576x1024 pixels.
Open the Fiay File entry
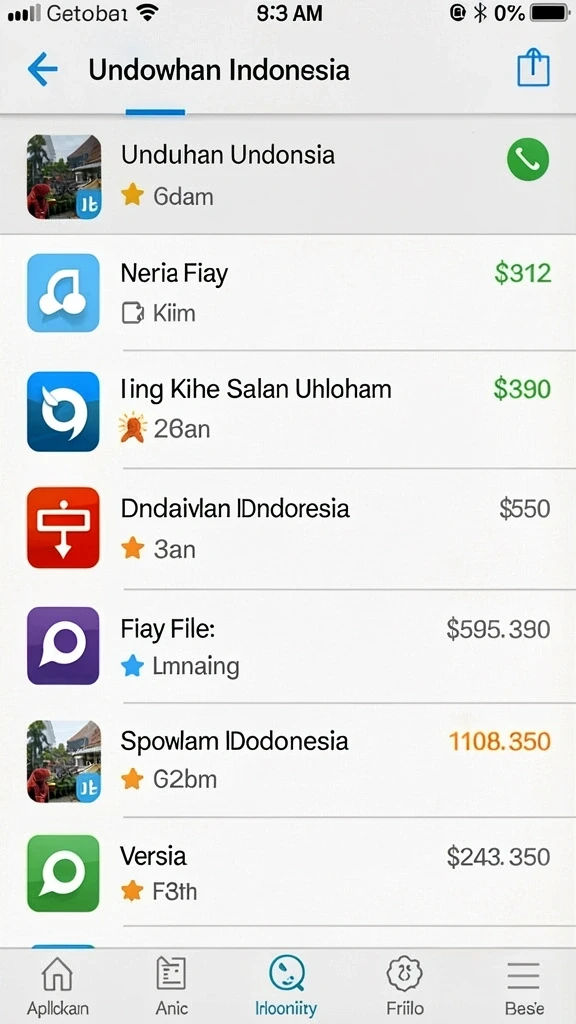point(288,646)
